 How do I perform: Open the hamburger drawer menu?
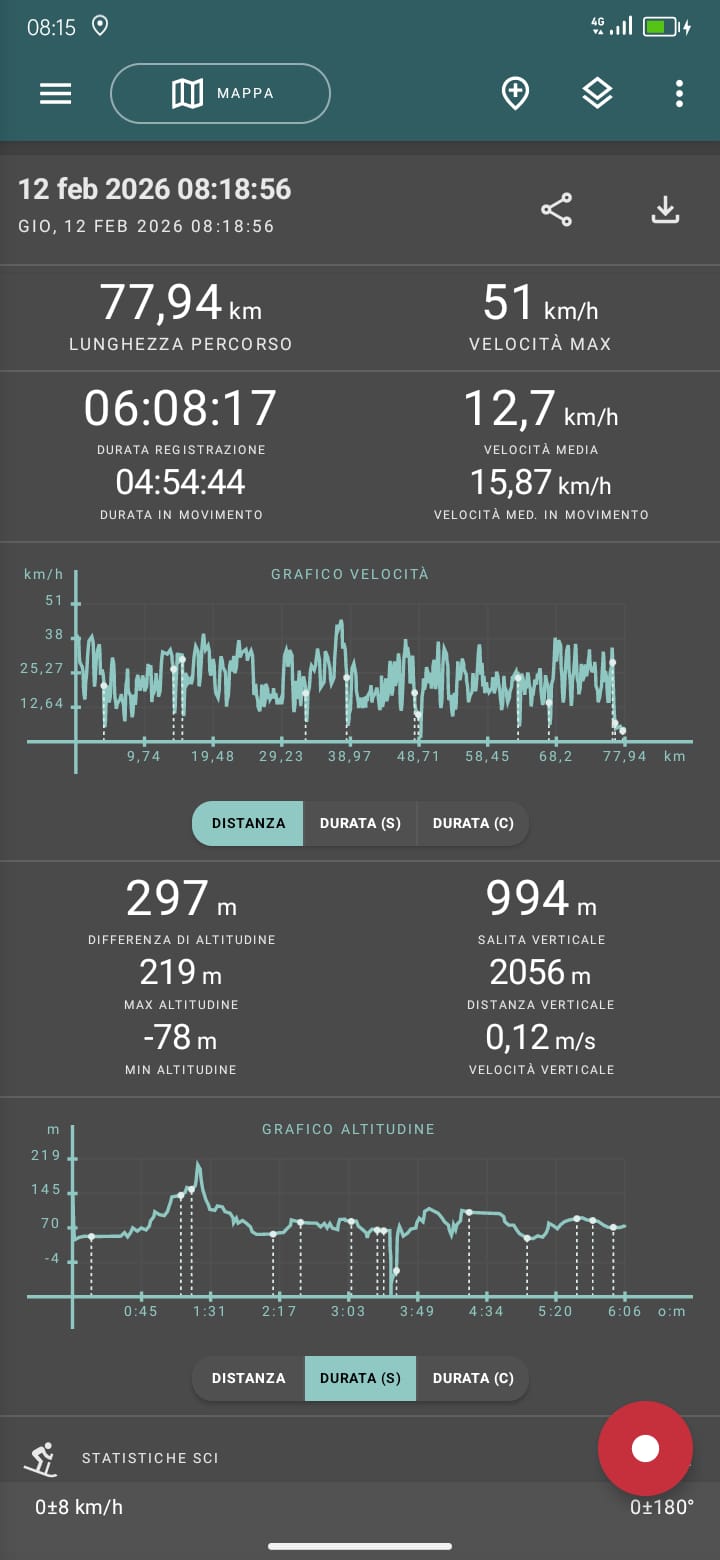coord(55,94)
